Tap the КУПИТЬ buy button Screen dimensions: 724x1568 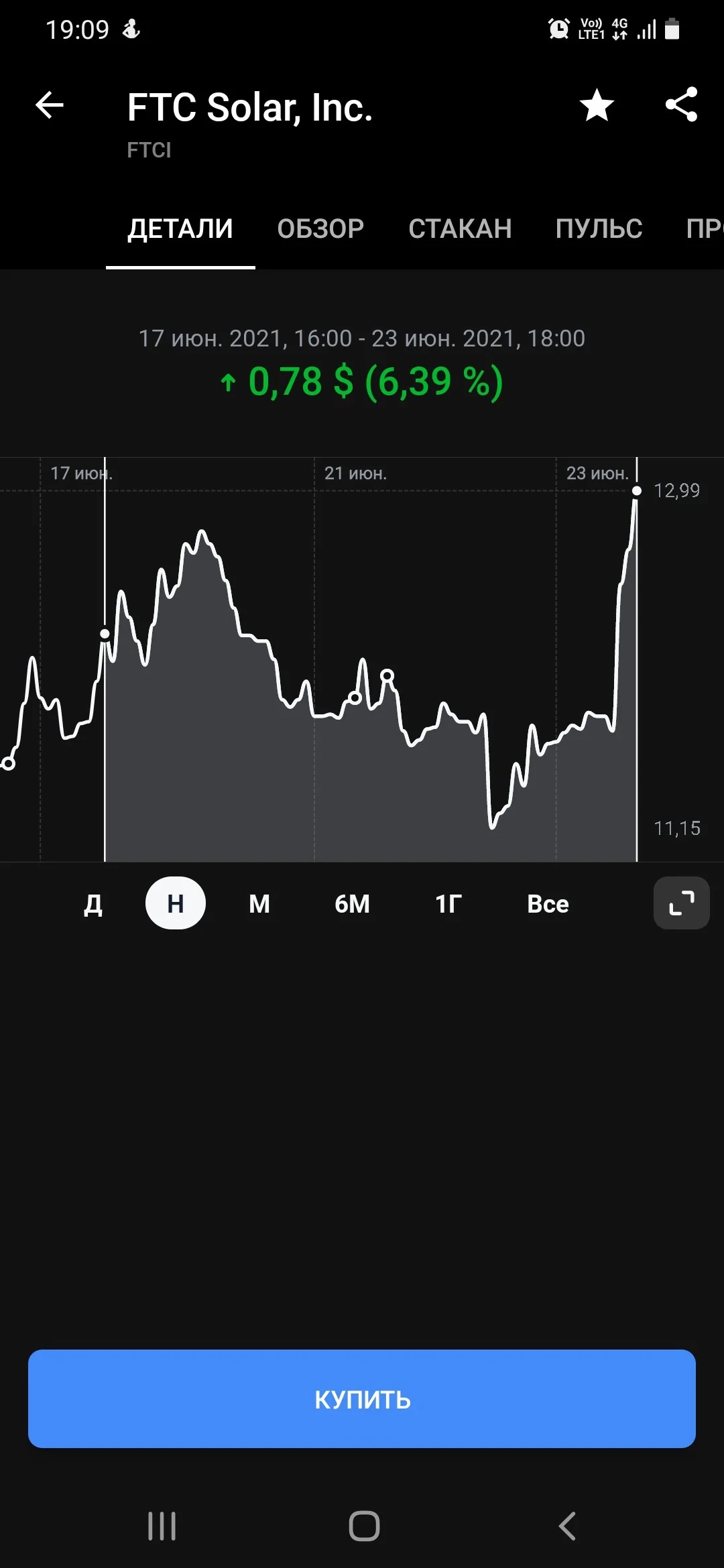tap(362, 1398)
